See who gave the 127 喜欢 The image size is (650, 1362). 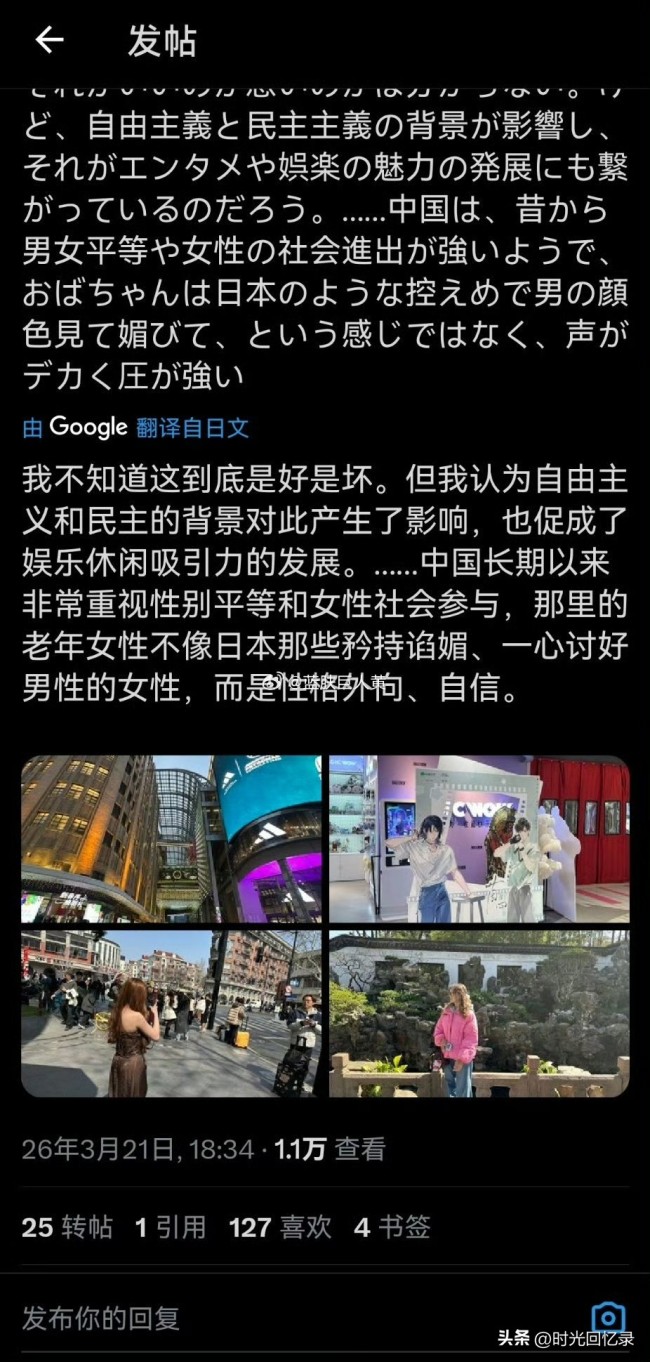(x=280, y=1227)
